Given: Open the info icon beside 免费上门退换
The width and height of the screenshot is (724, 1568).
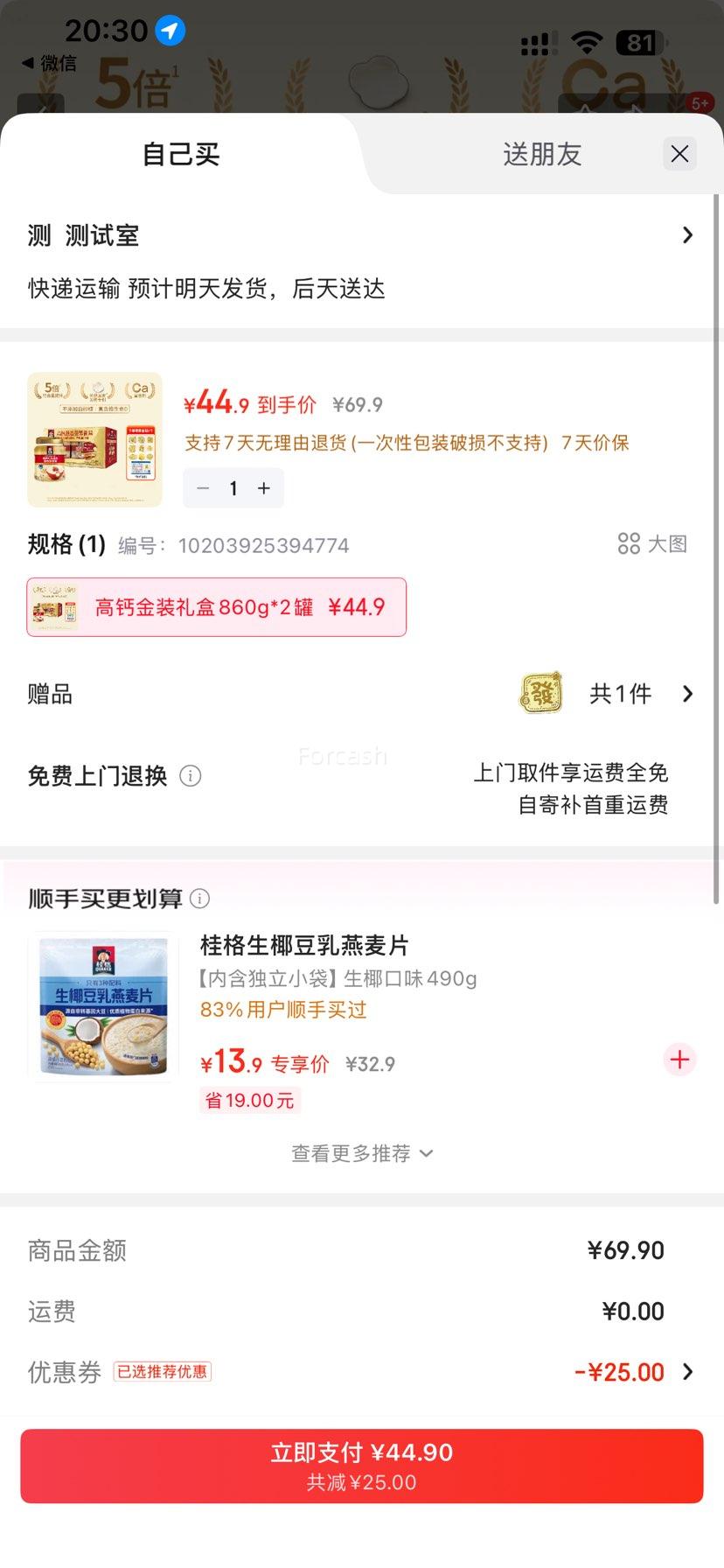Looking at the screenshot, I should coord(191,776).
